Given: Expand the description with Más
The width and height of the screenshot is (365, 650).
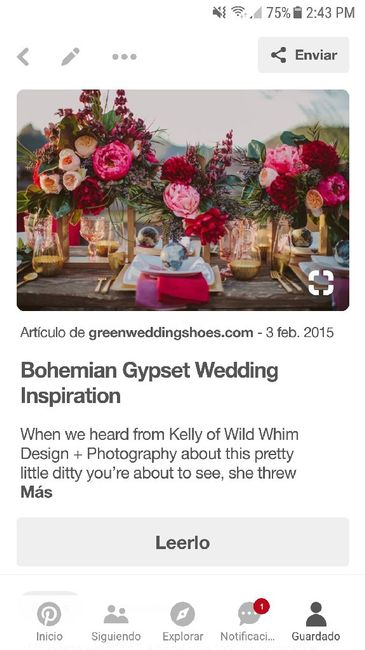Looking at the screenshot, I should (36, 492).
